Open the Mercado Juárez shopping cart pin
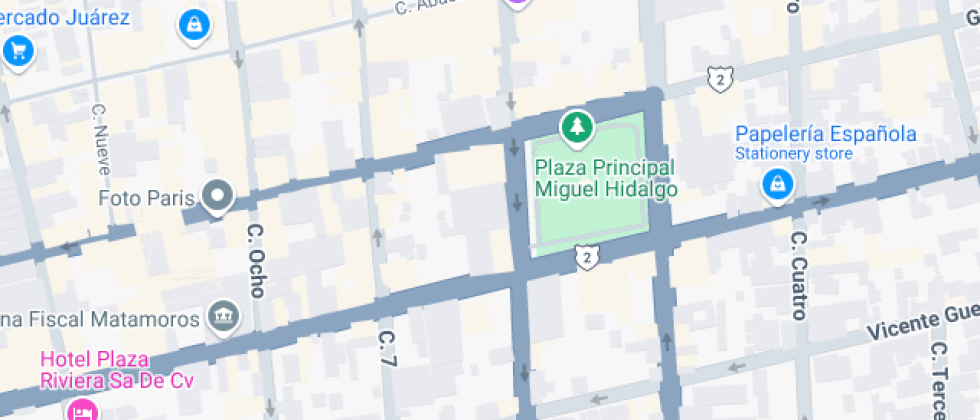This screenshot has height=420, width=980. 17,50
